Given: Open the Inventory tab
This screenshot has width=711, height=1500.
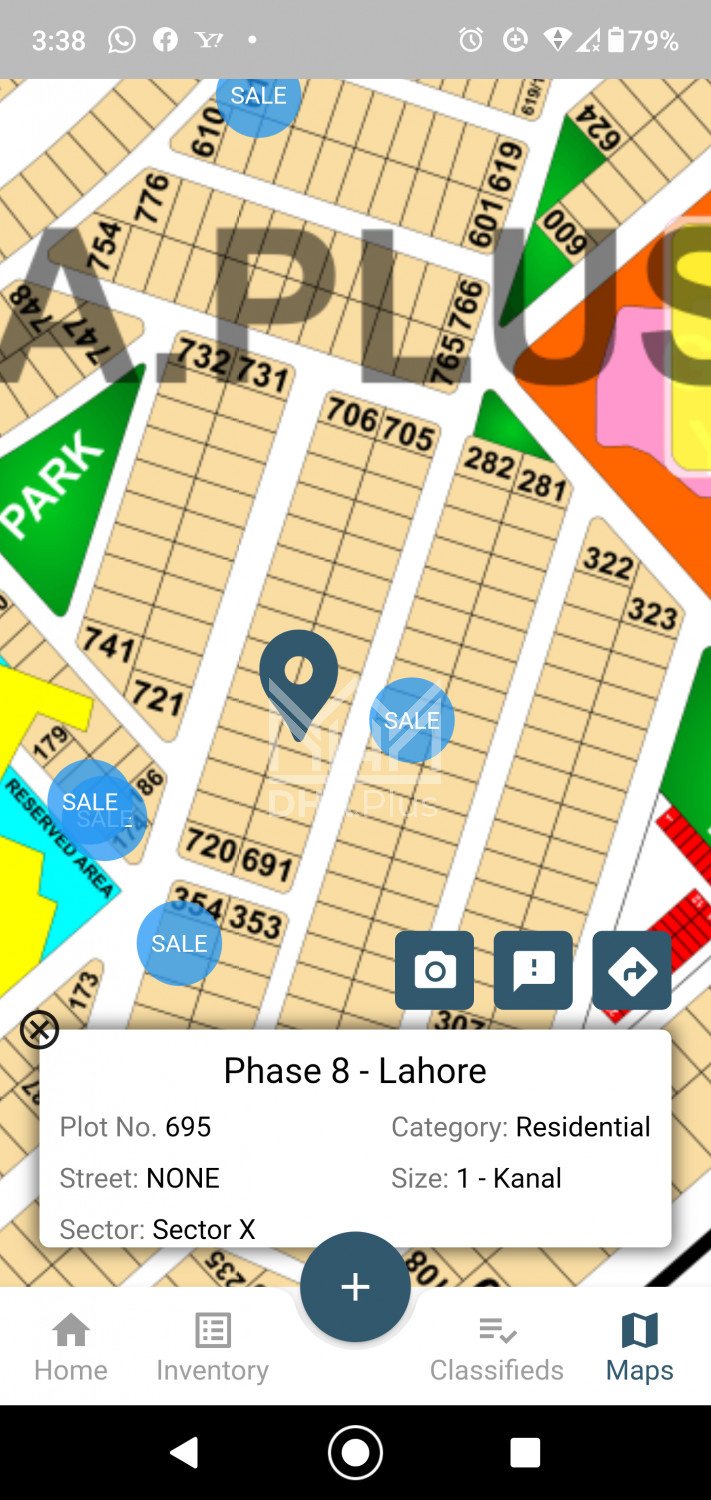Looking at the screenshot, I should (212, 1347).
